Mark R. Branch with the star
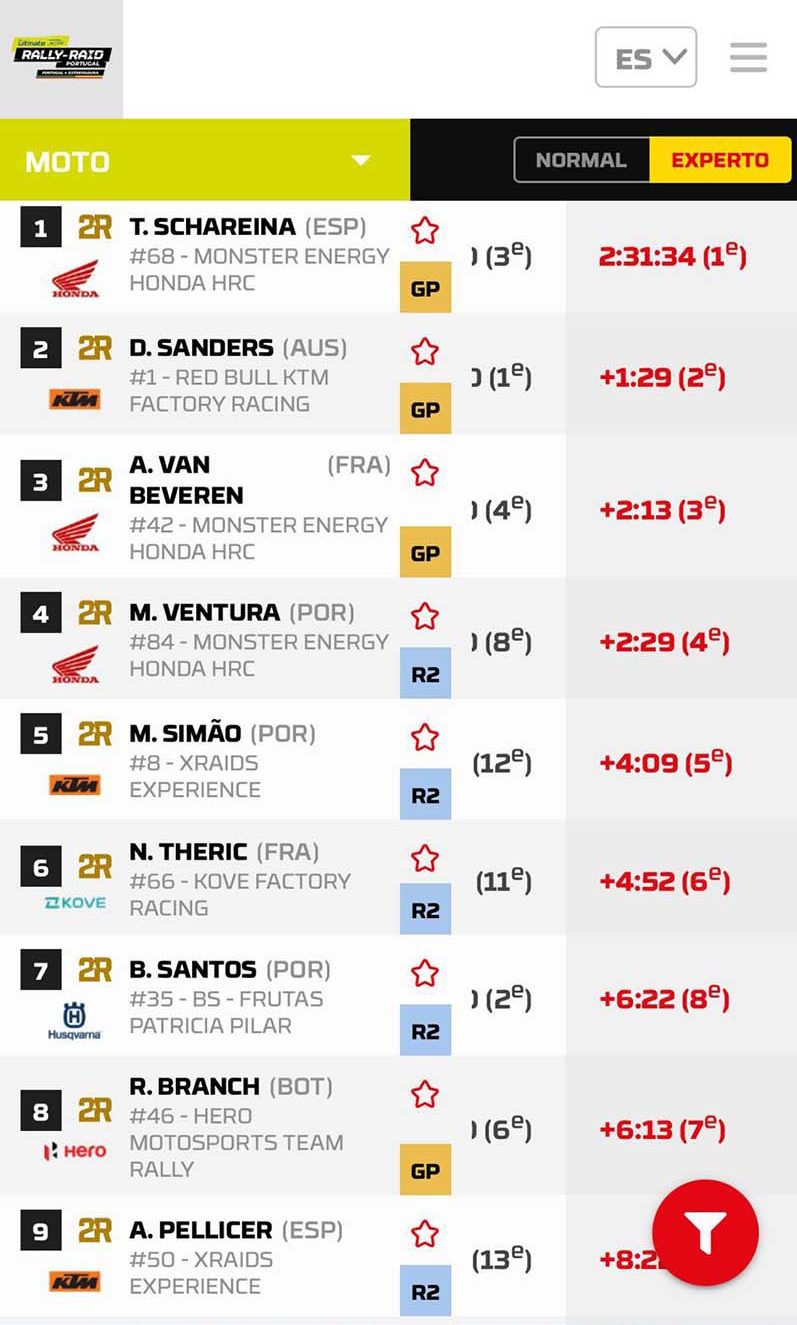The image size is (797, 1325). 425,1095
